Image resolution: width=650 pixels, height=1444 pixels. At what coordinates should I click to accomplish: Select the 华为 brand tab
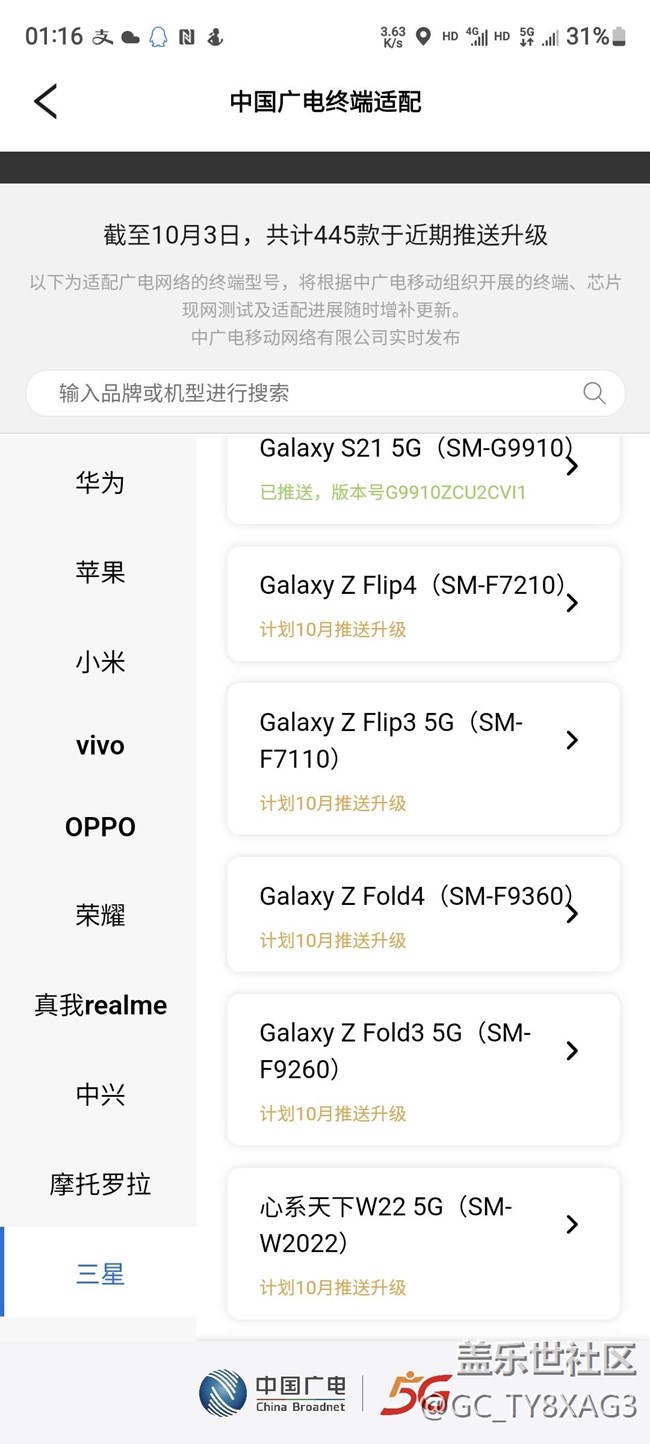tap(100, 483)
